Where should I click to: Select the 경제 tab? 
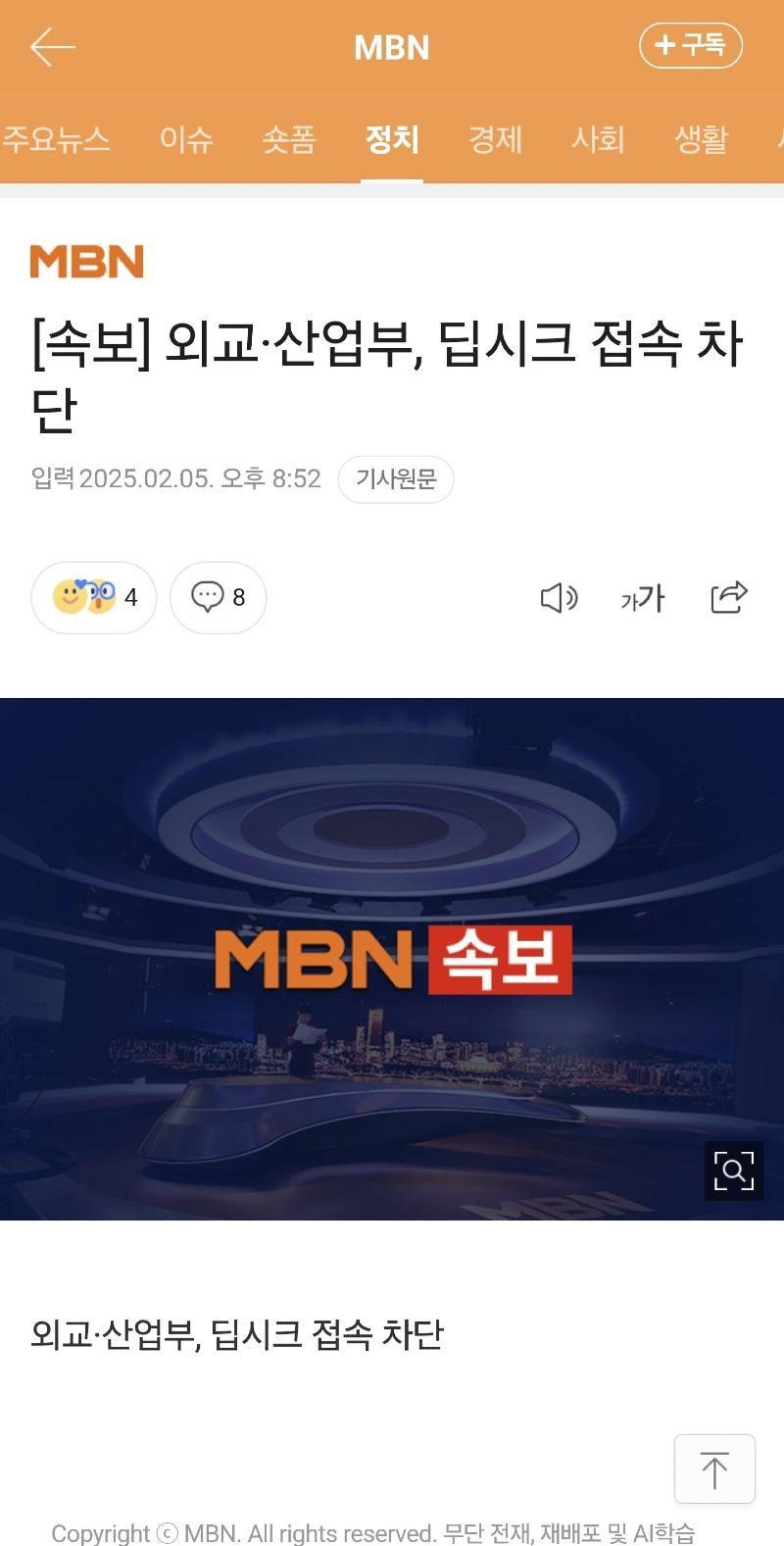pyautogui.click(x=495, y=139)
